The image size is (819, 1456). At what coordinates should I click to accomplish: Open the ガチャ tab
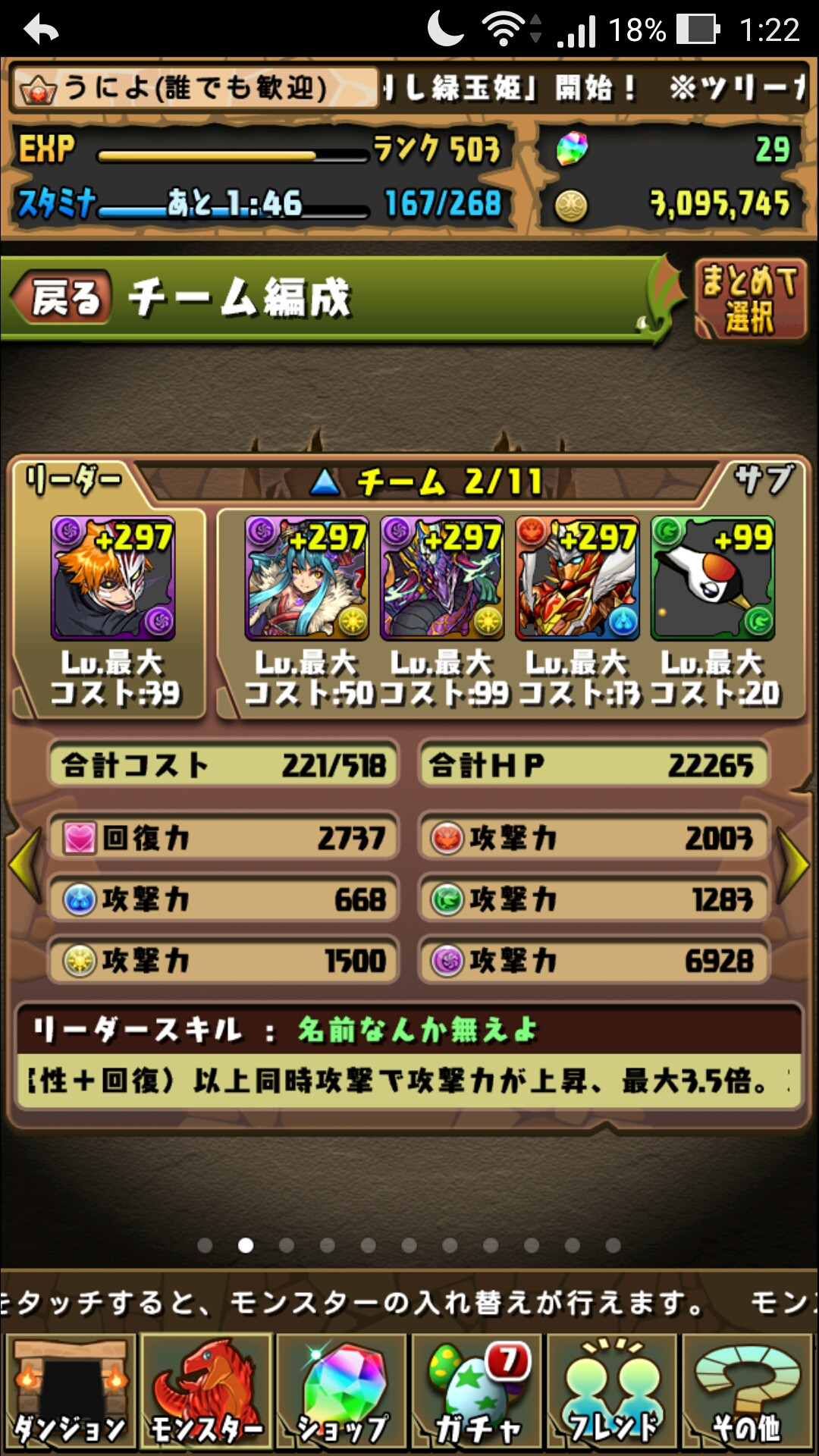pyautogui.click(x=477, y=1392)
